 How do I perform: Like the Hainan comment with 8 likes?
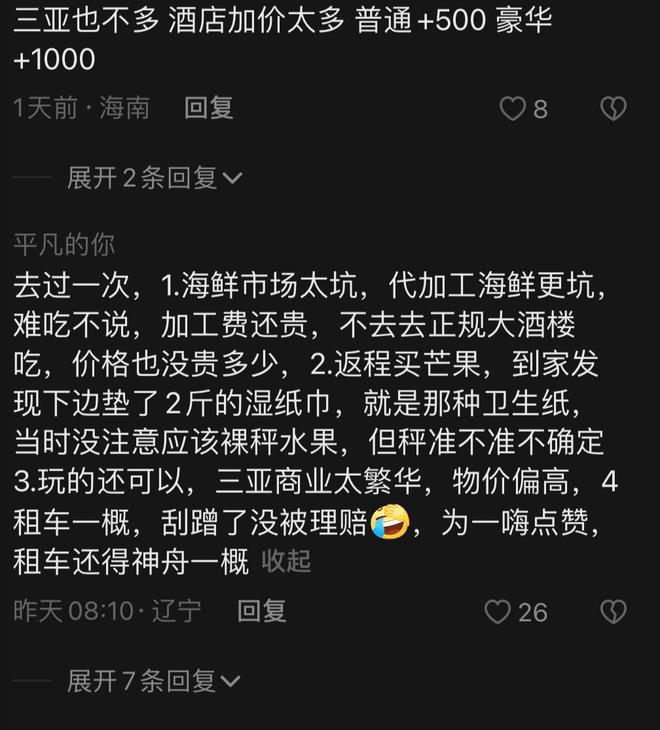point(512,109)
